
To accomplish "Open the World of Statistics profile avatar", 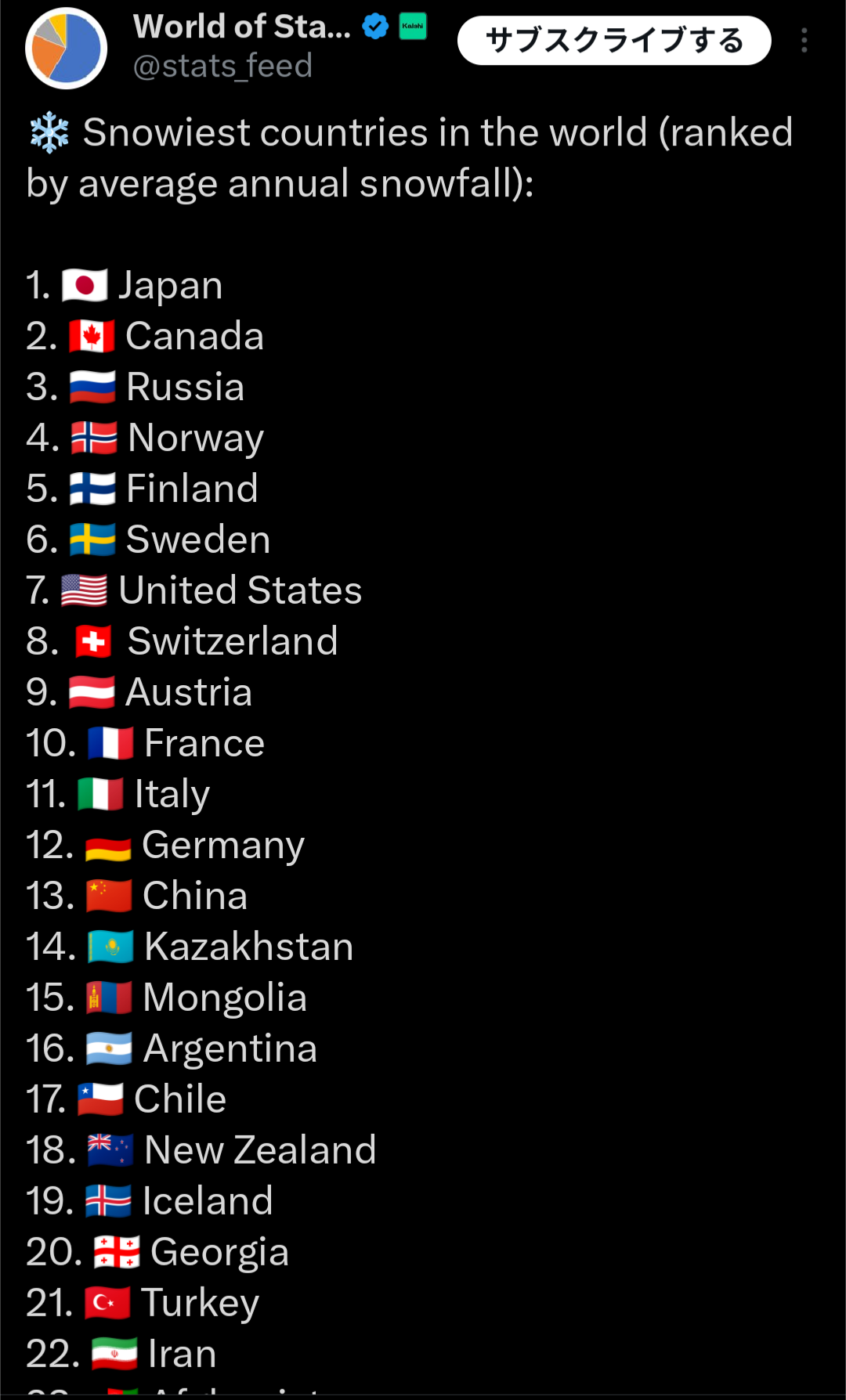I will pos(67,49).
